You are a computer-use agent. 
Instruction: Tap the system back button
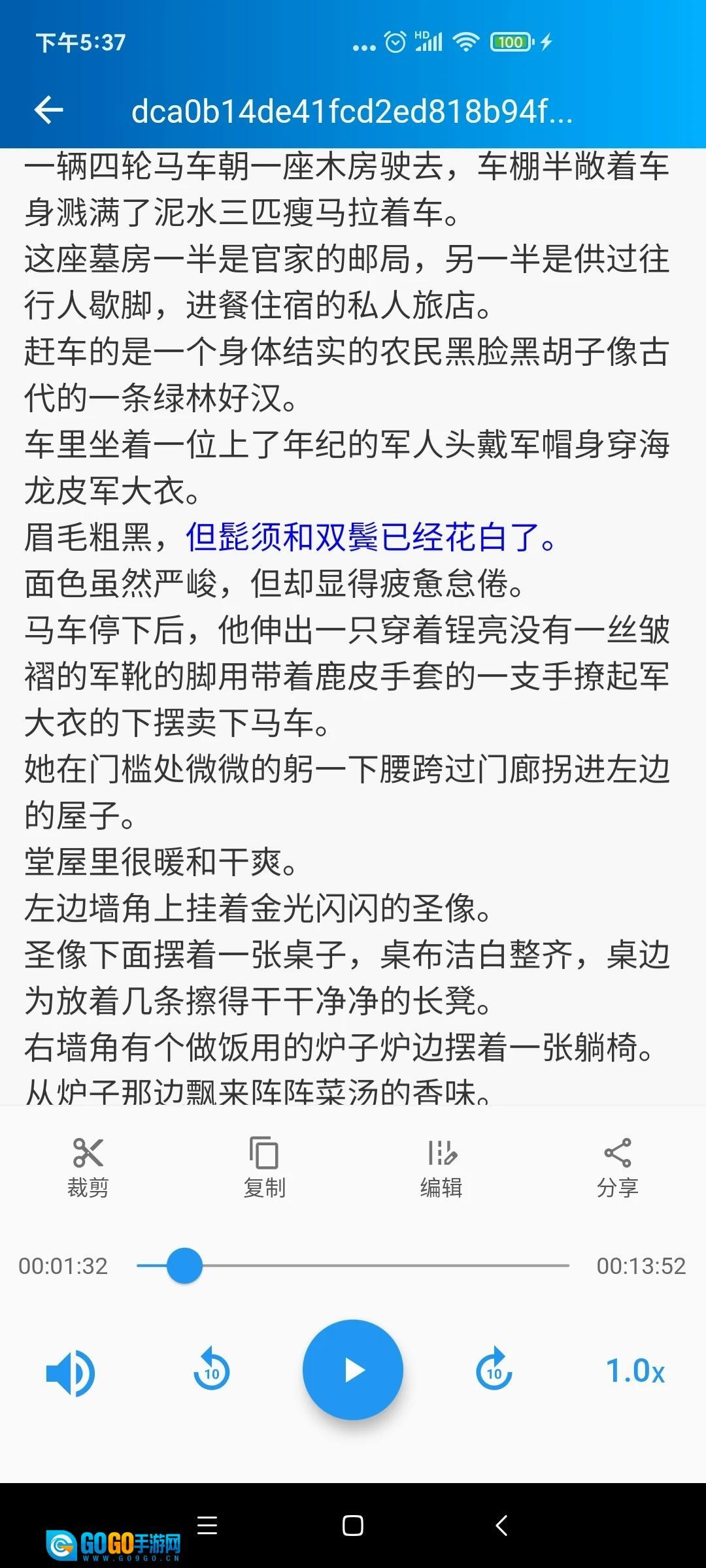[501, 1526]
